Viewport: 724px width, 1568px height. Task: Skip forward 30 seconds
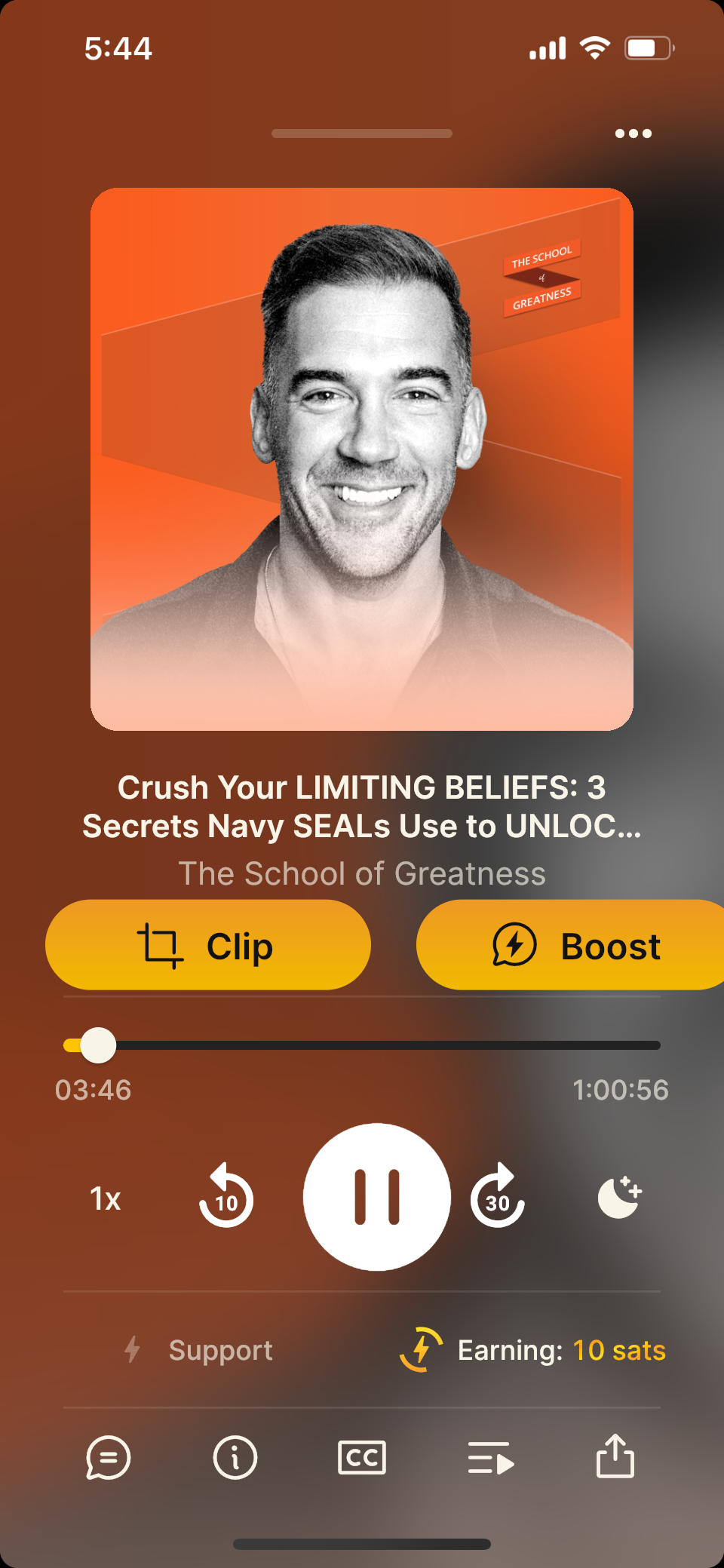pyautogui.click(x=498, y=1197)
